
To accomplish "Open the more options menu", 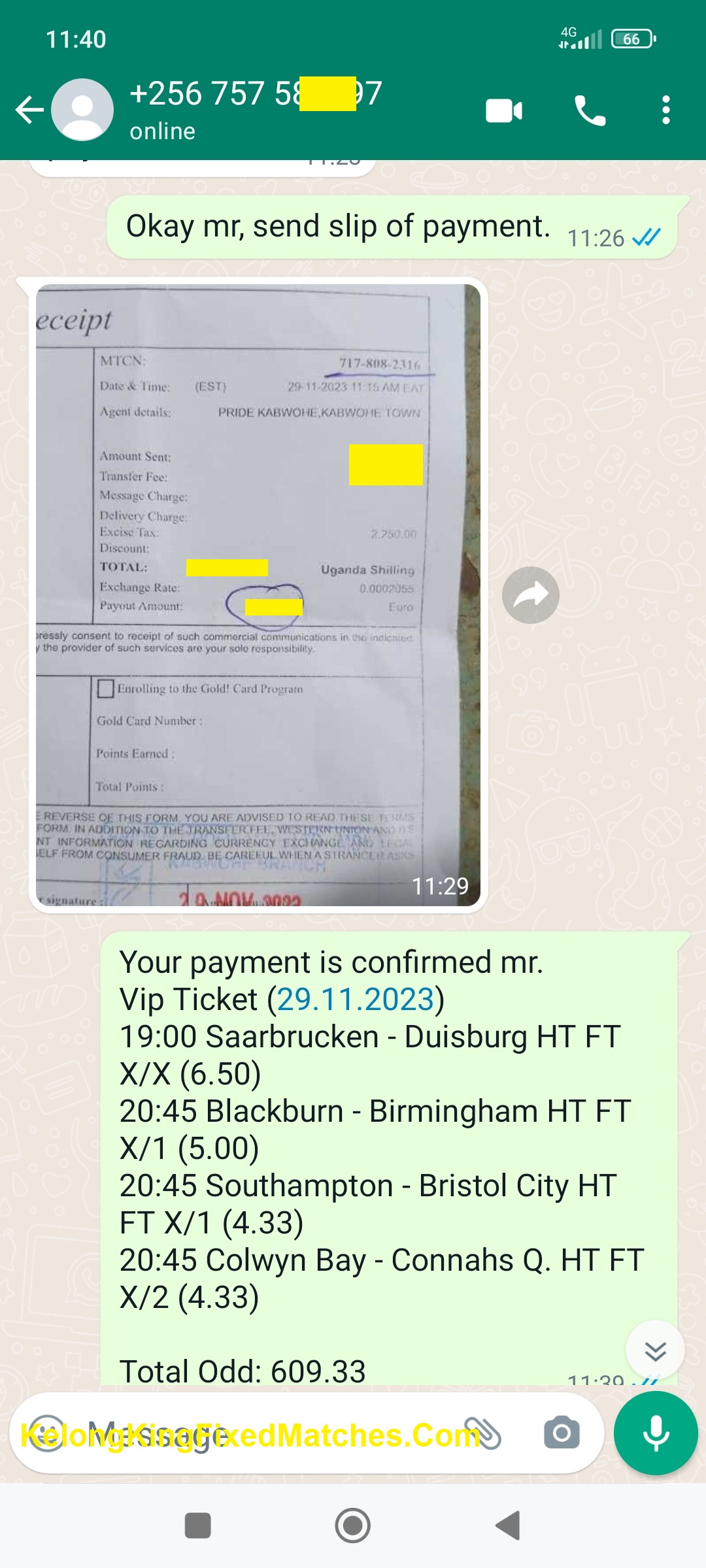I will pyautogui.click(x=665, y=110).
